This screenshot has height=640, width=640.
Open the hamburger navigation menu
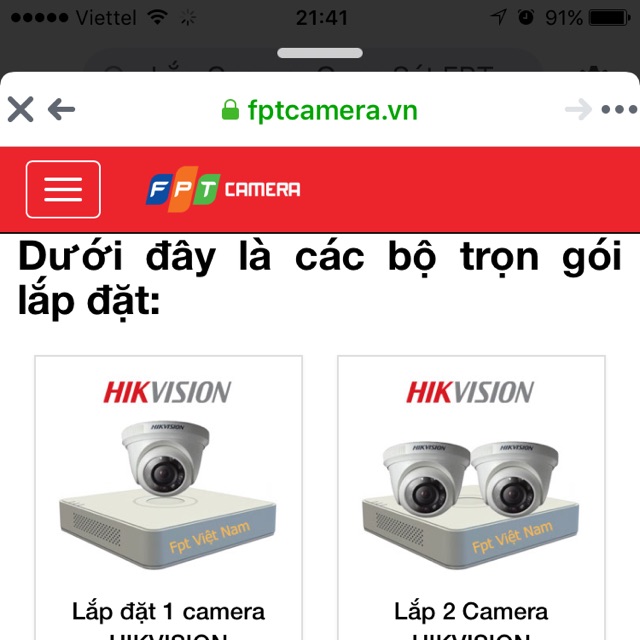tap(63, 189)
